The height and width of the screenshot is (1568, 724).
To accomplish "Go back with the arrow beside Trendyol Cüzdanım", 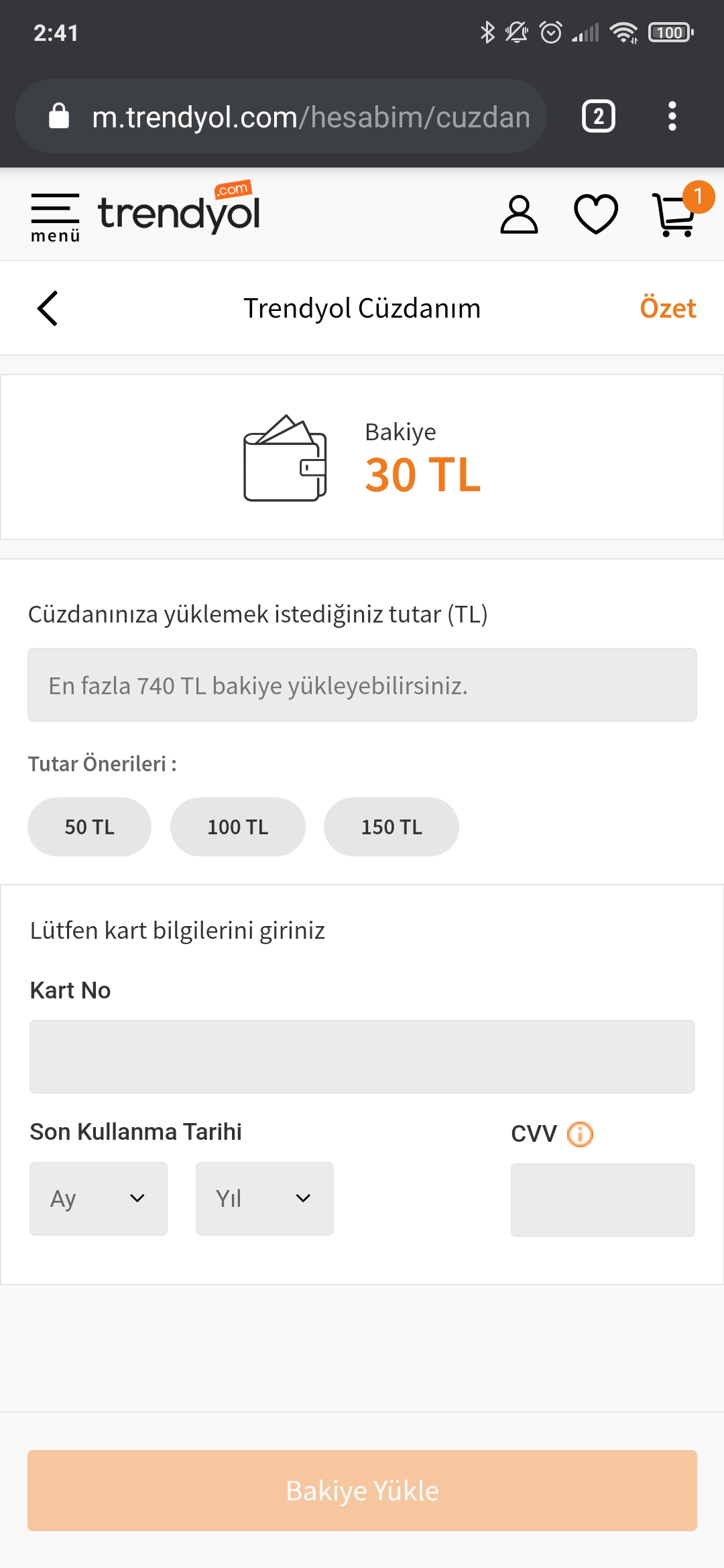I will [48, 308].
